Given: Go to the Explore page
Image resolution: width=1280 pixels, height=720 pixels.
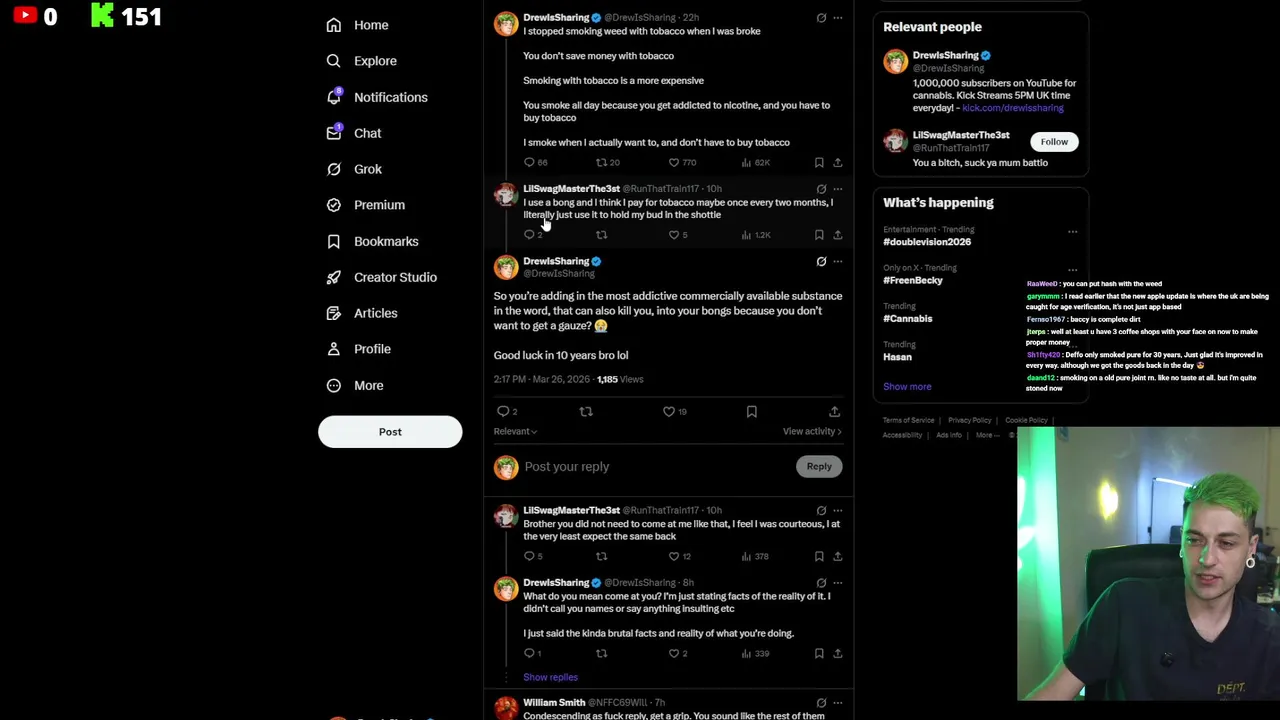Looking at the screenshot, I should [374, 61].
